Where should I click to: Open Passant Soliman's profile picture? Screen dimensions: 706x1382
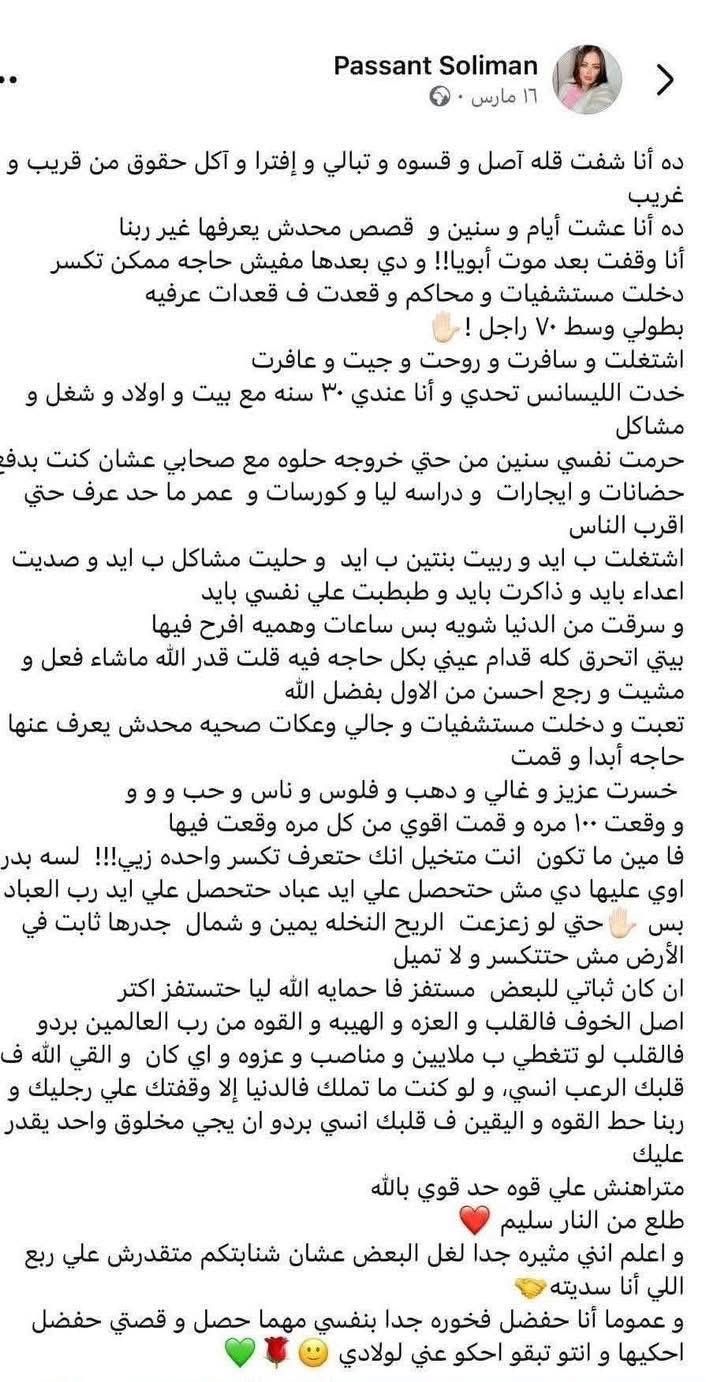587,80
